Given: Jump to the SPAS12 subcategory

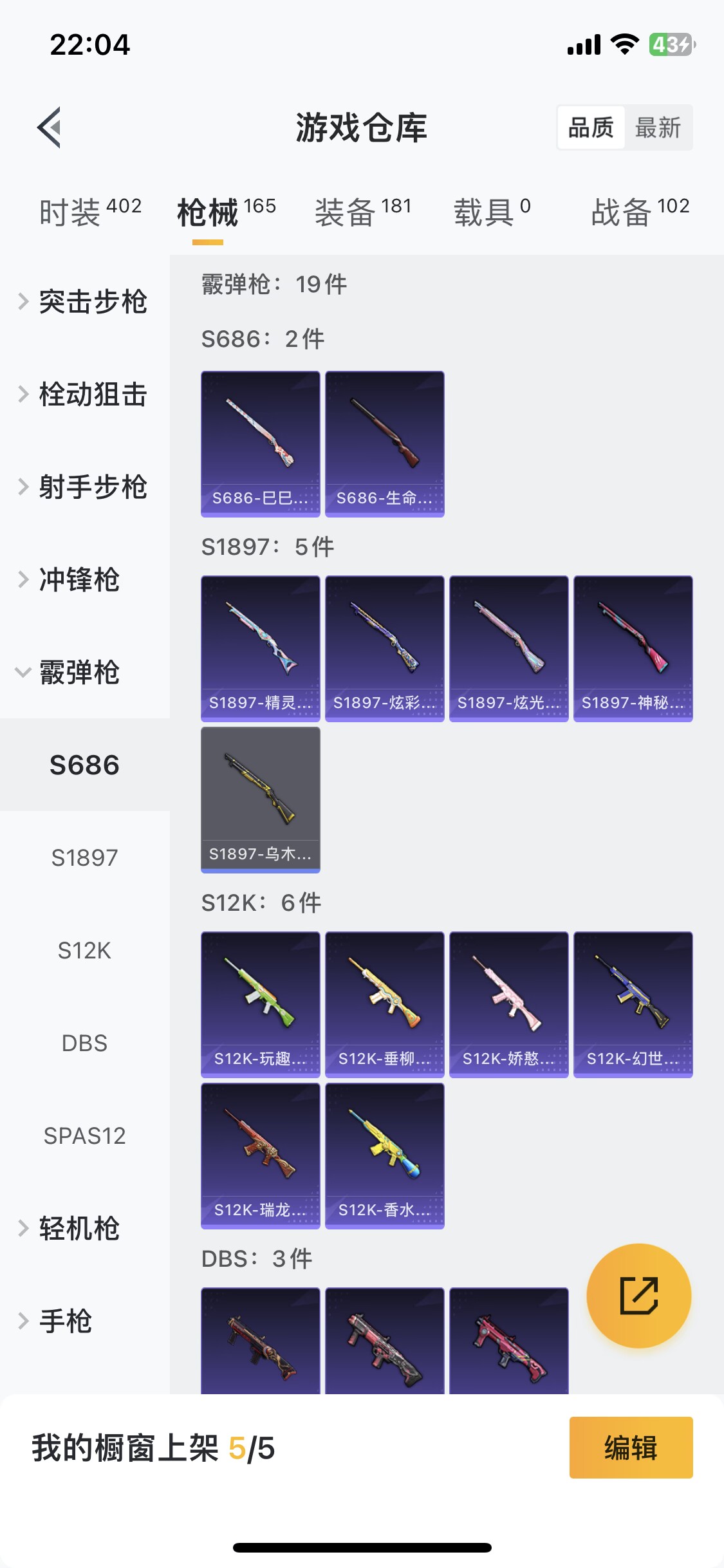Looking at the screenshot, I should click(x=85, y=1135).
